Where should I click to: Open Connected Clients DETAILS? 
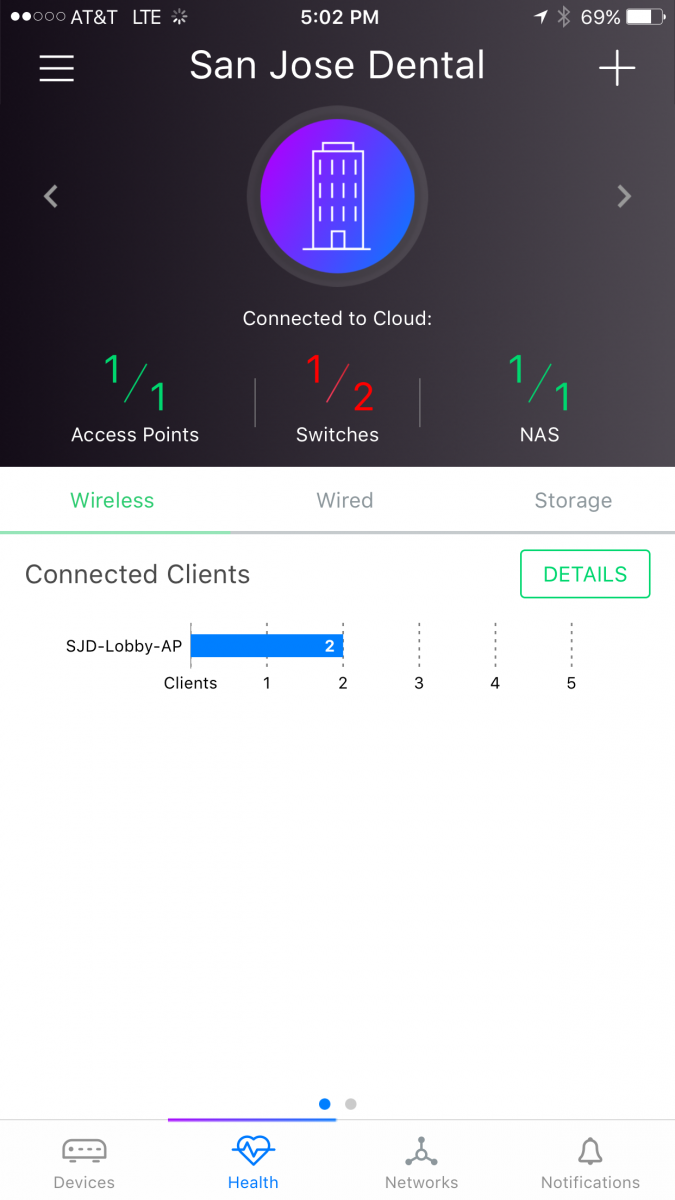pyautogui.click(x=585, y=574)
